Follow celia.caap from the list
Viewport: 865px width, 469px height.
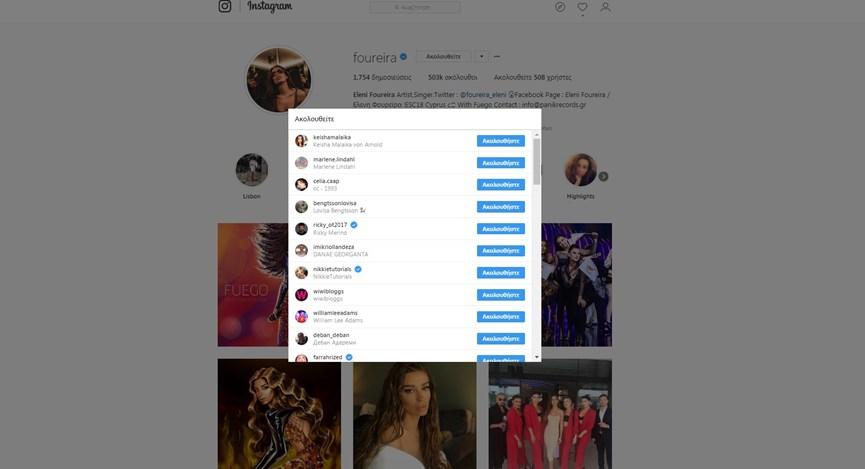(x=500, y=185)
